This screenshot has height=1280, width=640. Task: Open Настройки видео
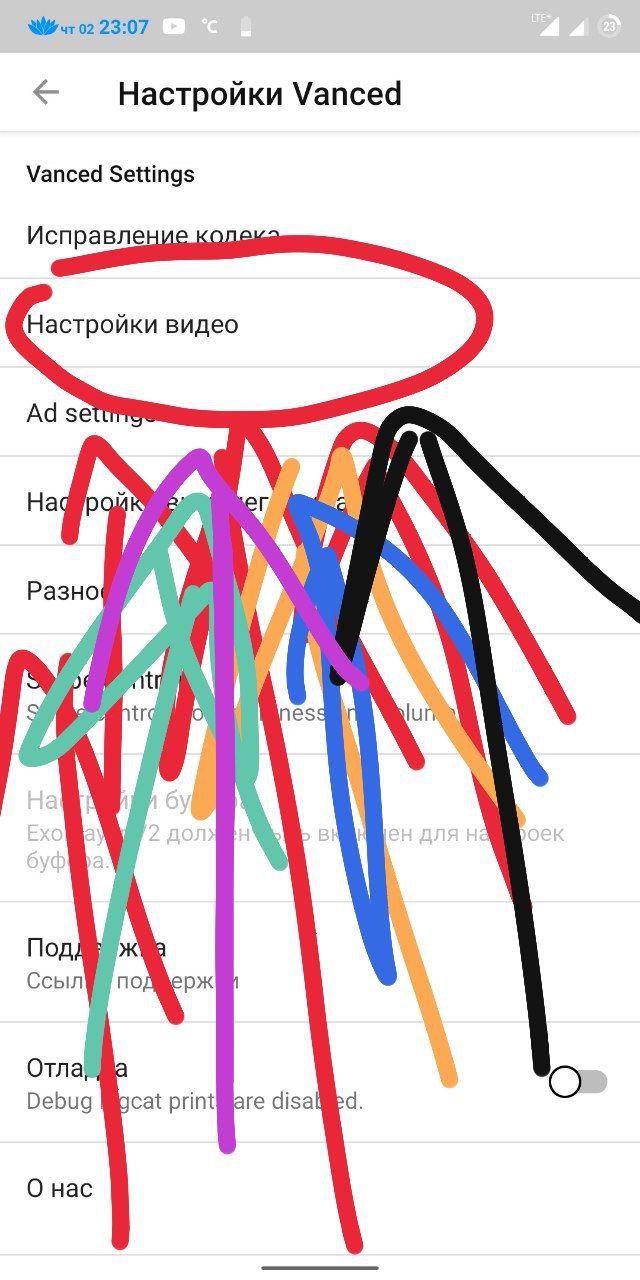pos(133,325)
